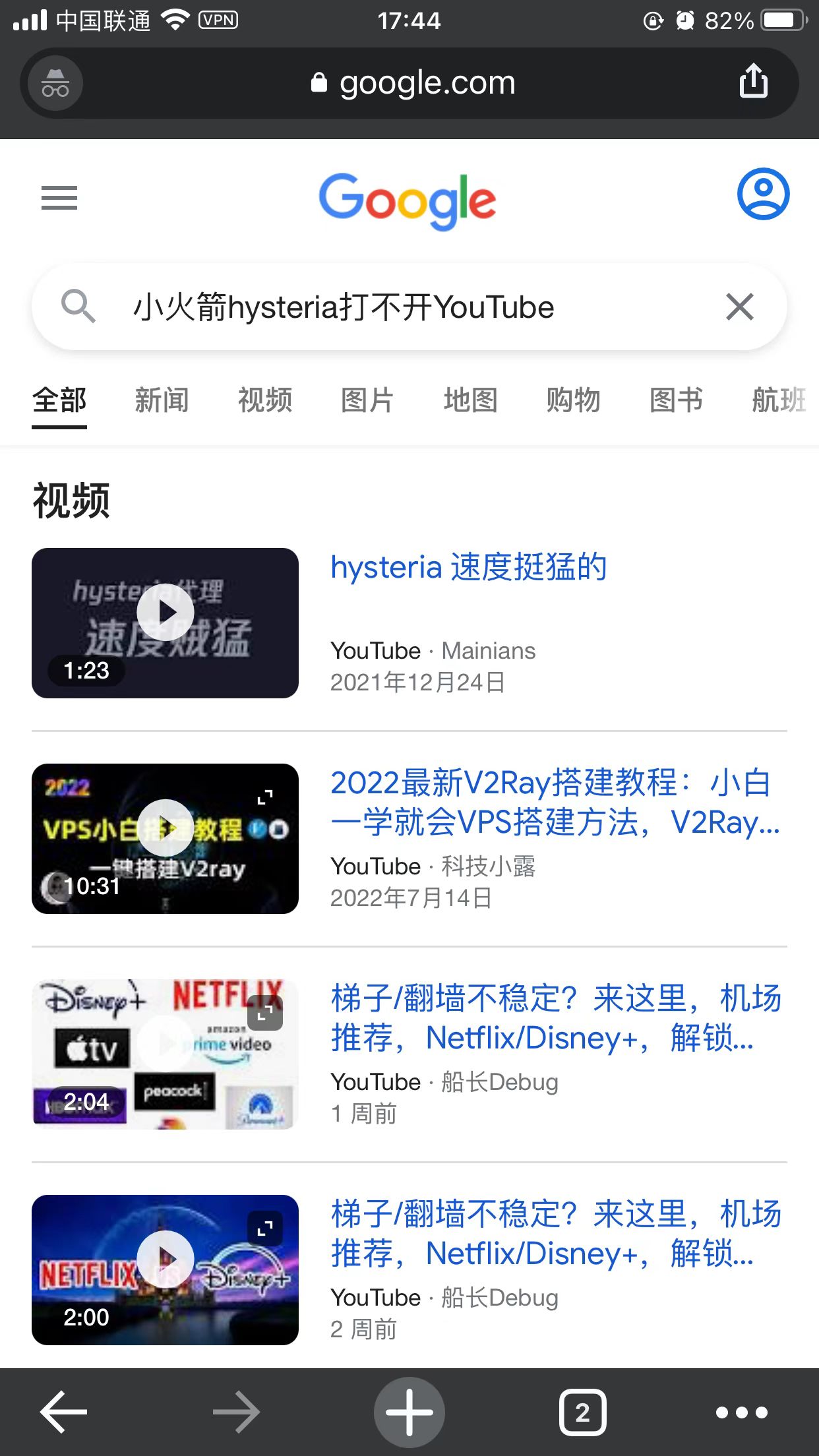Viewport: 819px width, 1456px height.
Task: Play the 10:31 V2ray tutorial thumbnail
Action: click(165, 839)
